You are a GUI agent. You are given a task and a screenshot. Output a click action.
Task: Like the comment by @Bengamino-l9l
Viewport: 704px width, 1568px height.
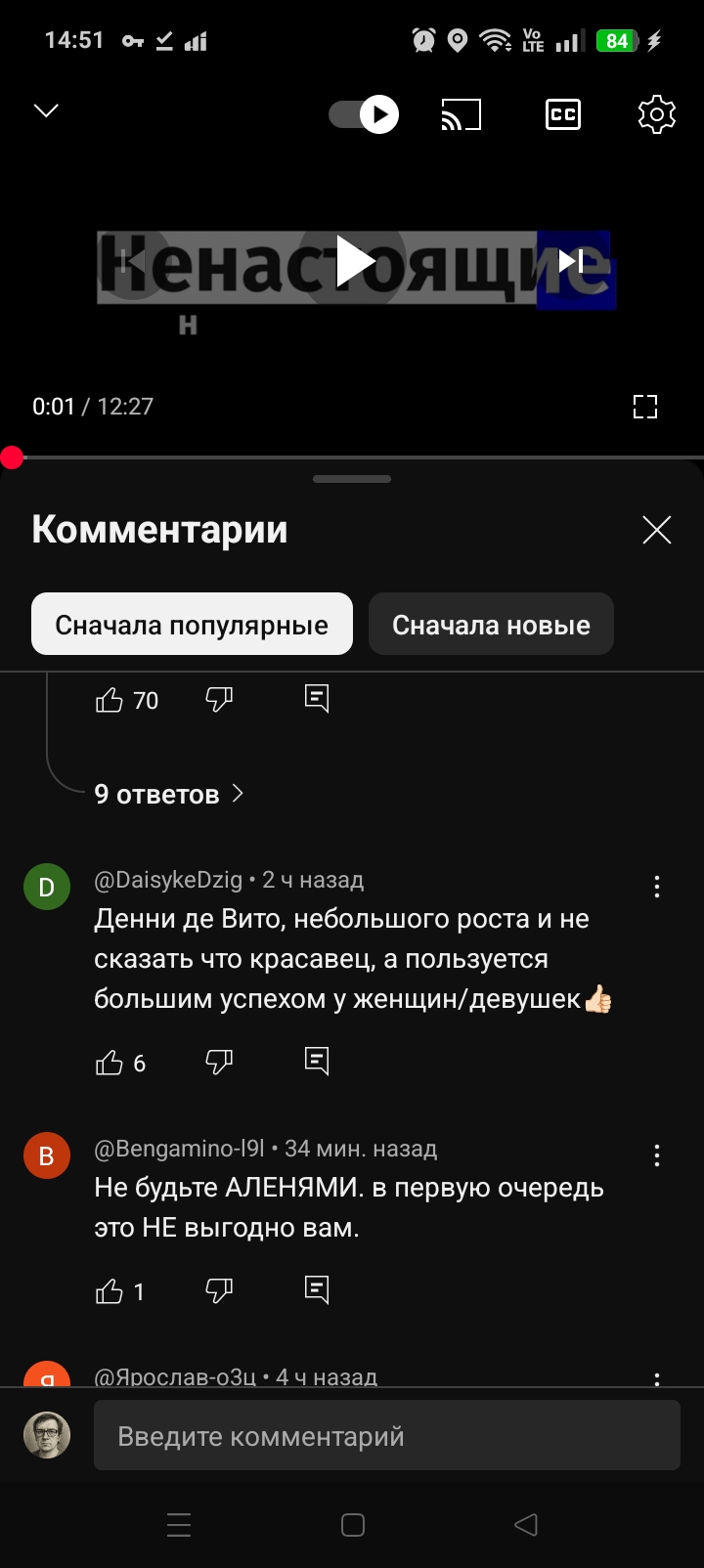(x=110, y=1291)
